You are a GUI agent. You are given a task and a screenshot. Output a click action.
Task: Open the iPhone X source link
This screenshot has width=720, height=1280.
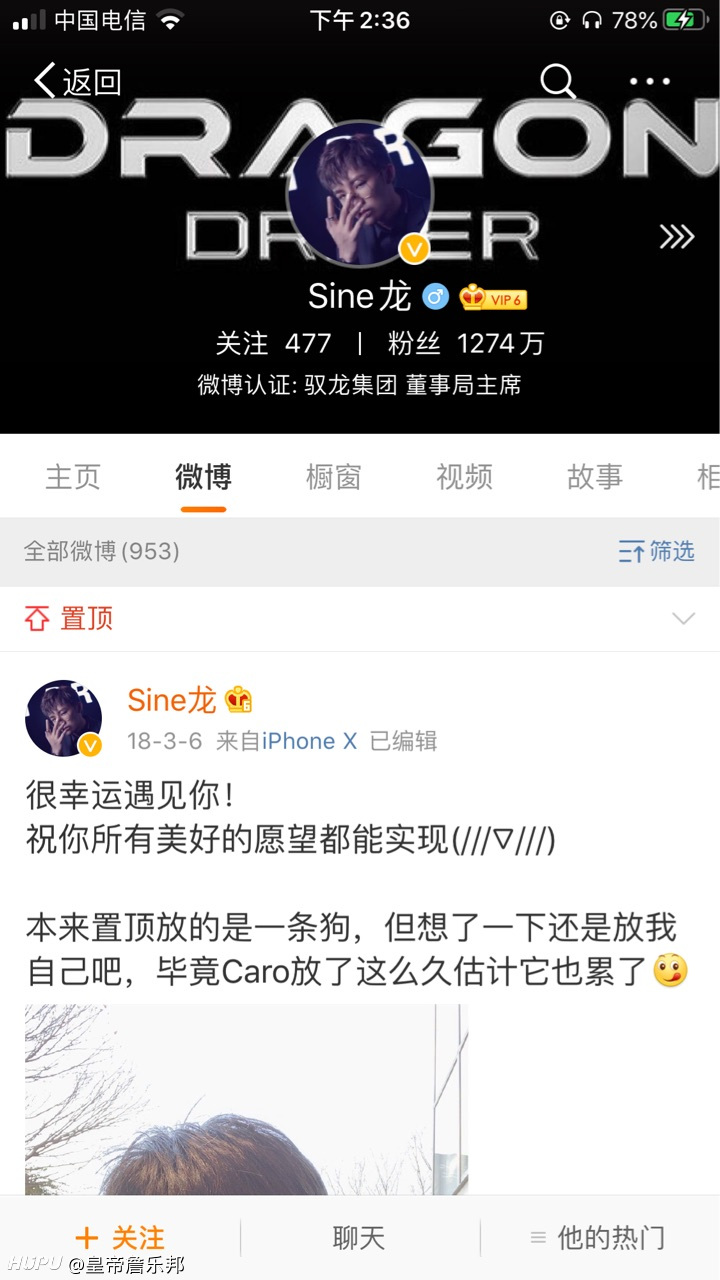pyautogui.click(x=310, y=741)
